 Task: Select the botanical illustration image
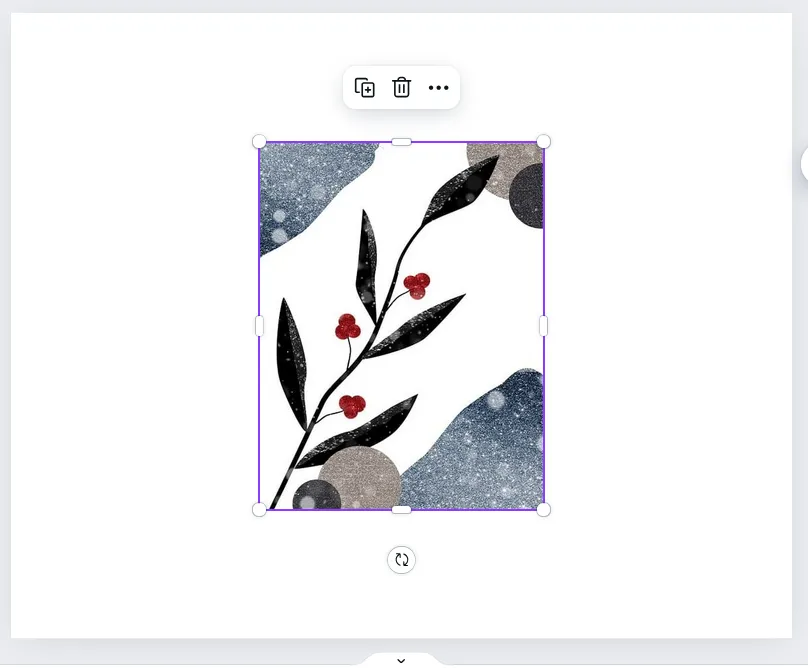click(x=401, y=325)
